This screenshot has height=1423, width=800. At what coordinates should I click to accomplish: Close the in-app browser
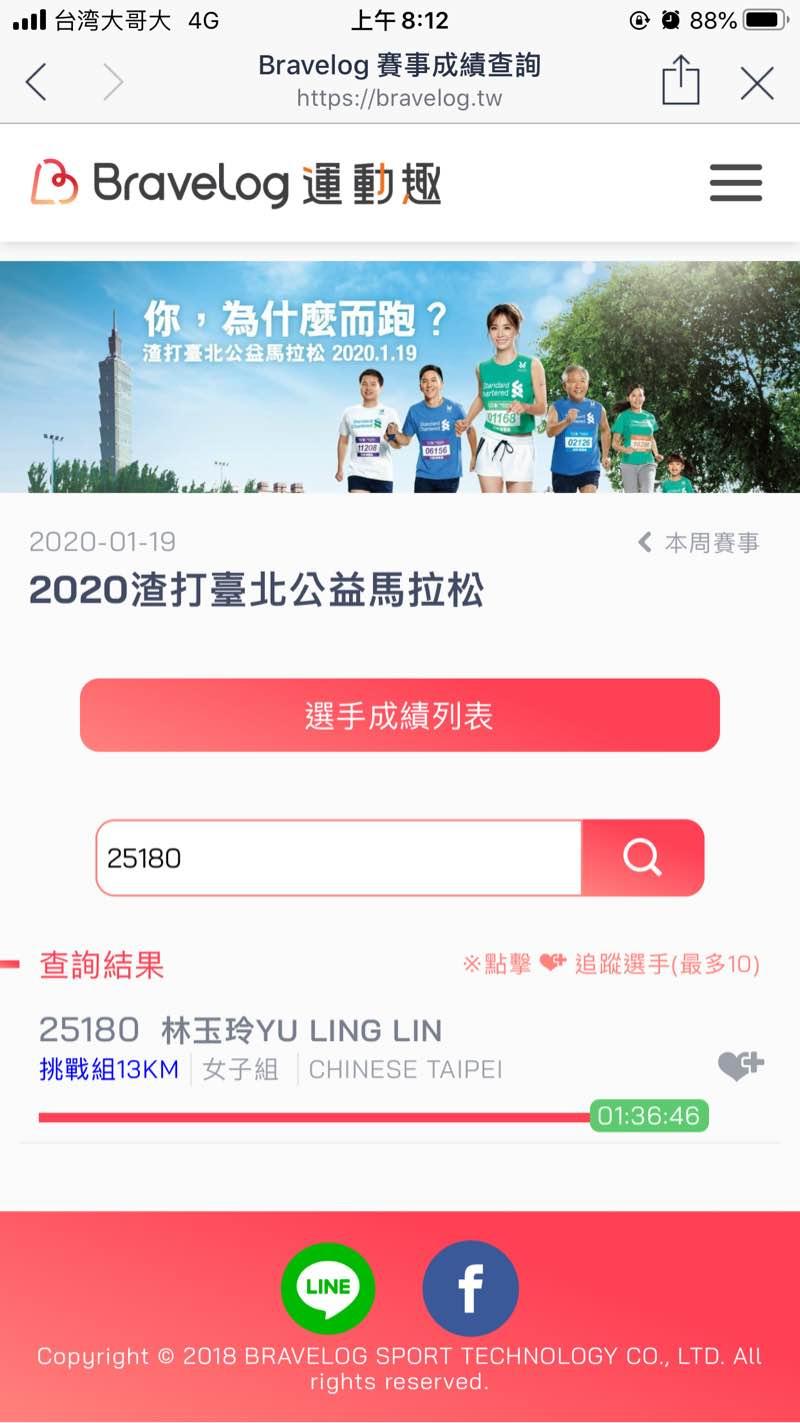tap(757, 83)
